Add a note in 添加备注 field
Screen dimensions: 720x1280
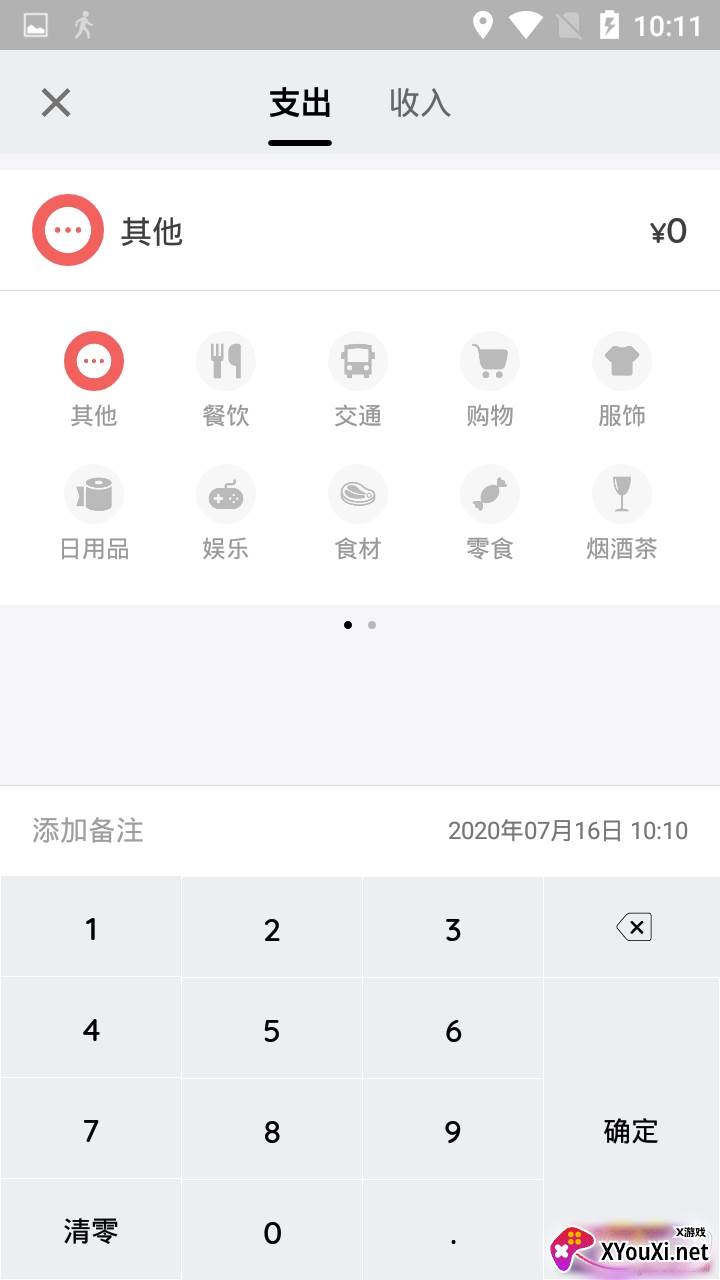[x=88, y=830]
